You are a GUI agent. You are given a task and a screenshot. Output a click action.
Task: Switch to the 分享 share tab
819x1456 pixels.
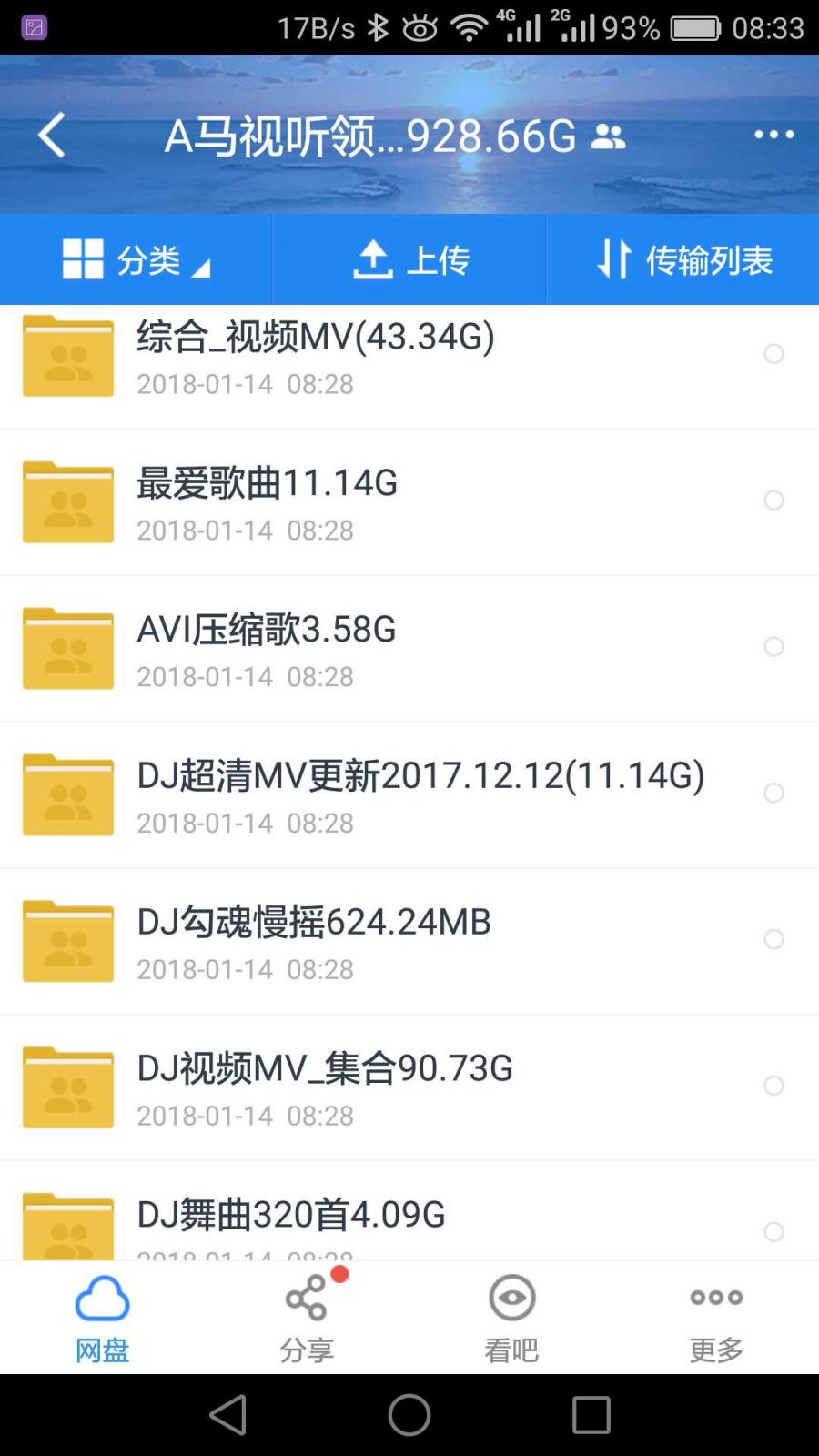coord(307,1317)
